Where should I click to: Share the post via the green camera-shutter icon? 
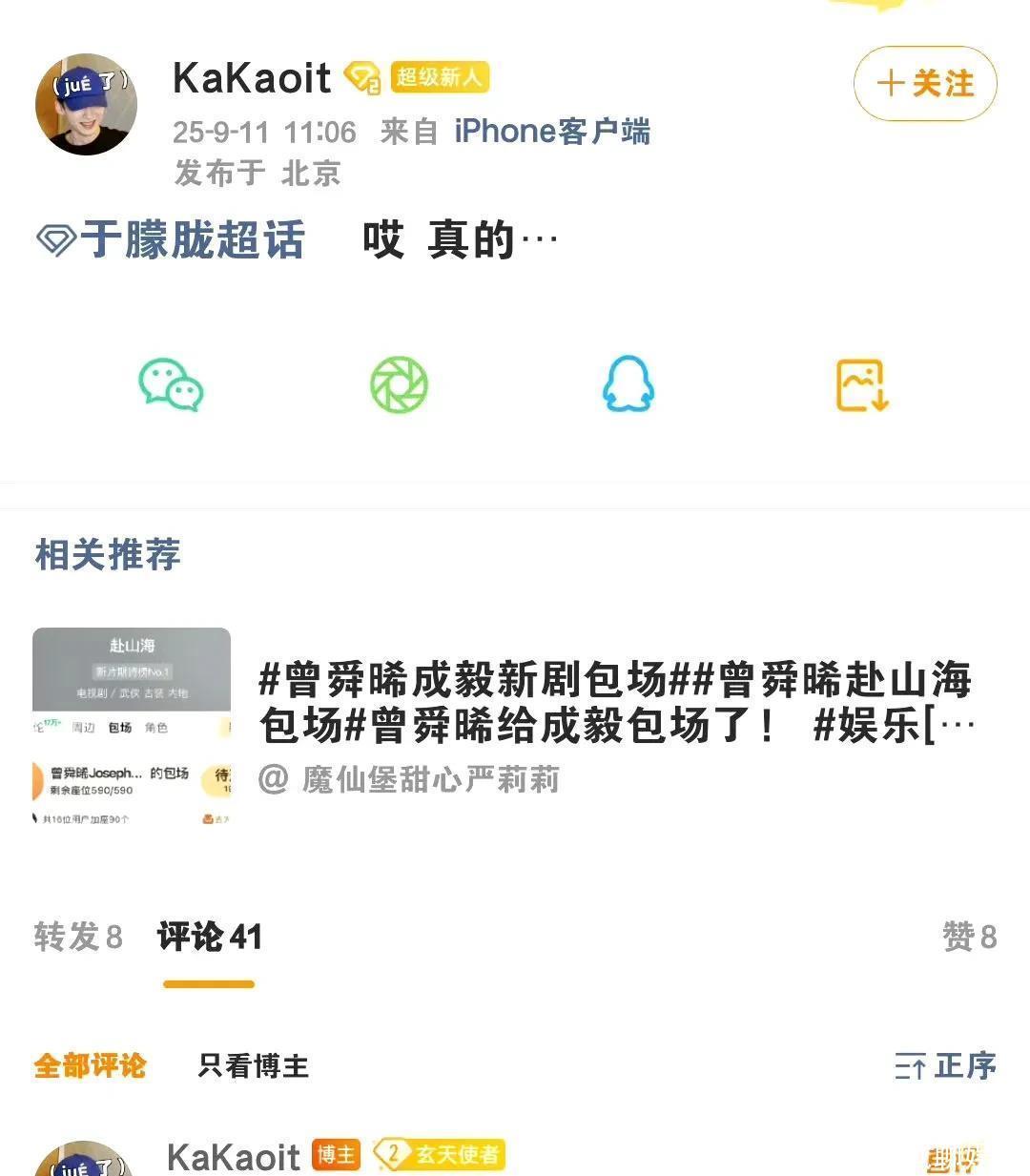[x=399, y=385]
